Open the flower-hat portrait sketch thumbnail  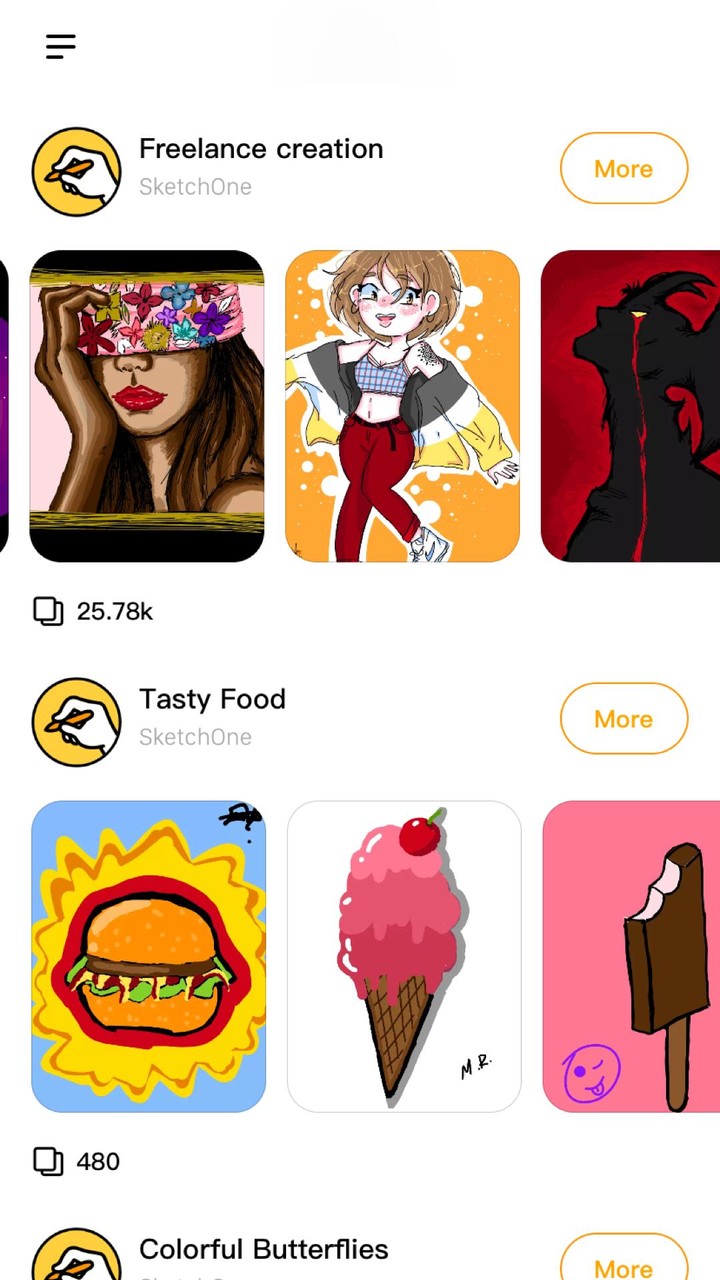pos(147,404)
